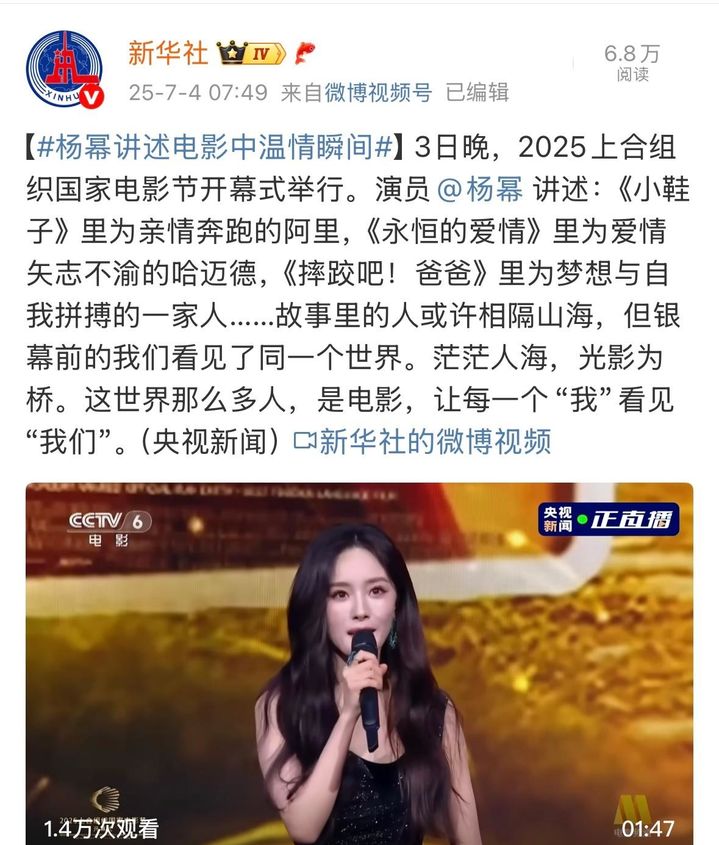Open 新华社 profile avatar
This screenshot has width=719, height=845.
click(64, 68)
